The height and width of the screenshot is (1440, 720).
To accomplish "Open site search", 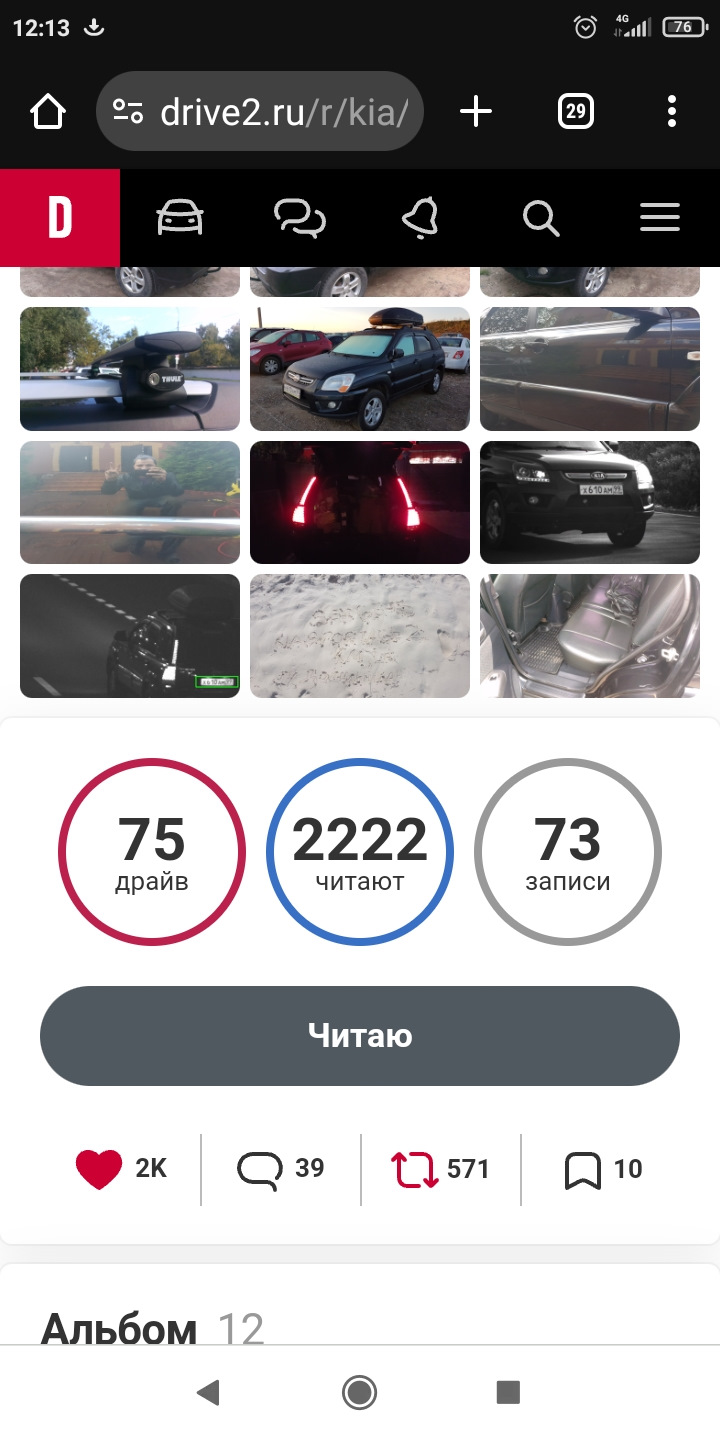I will (540, 218).
